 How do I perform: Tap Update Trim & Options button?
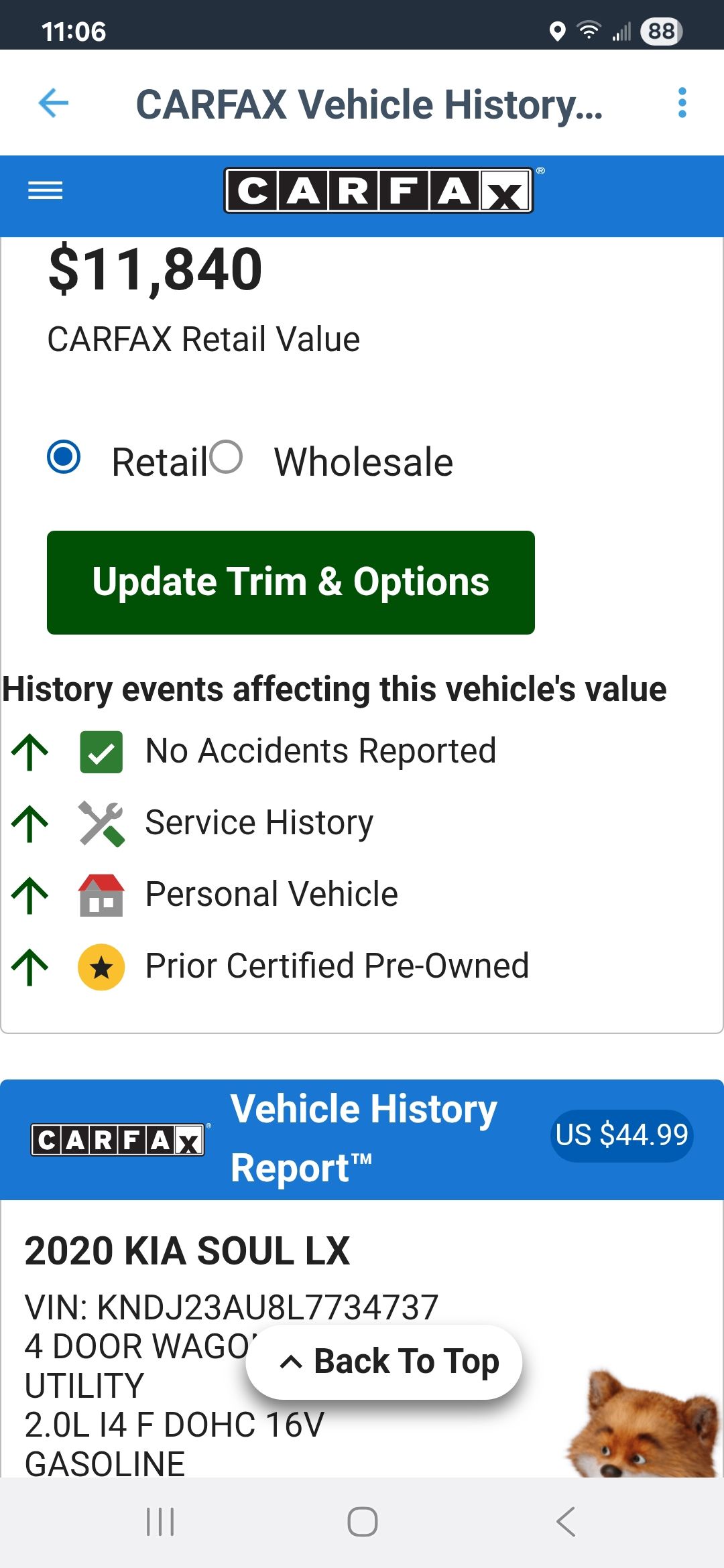tap(290, 582)
